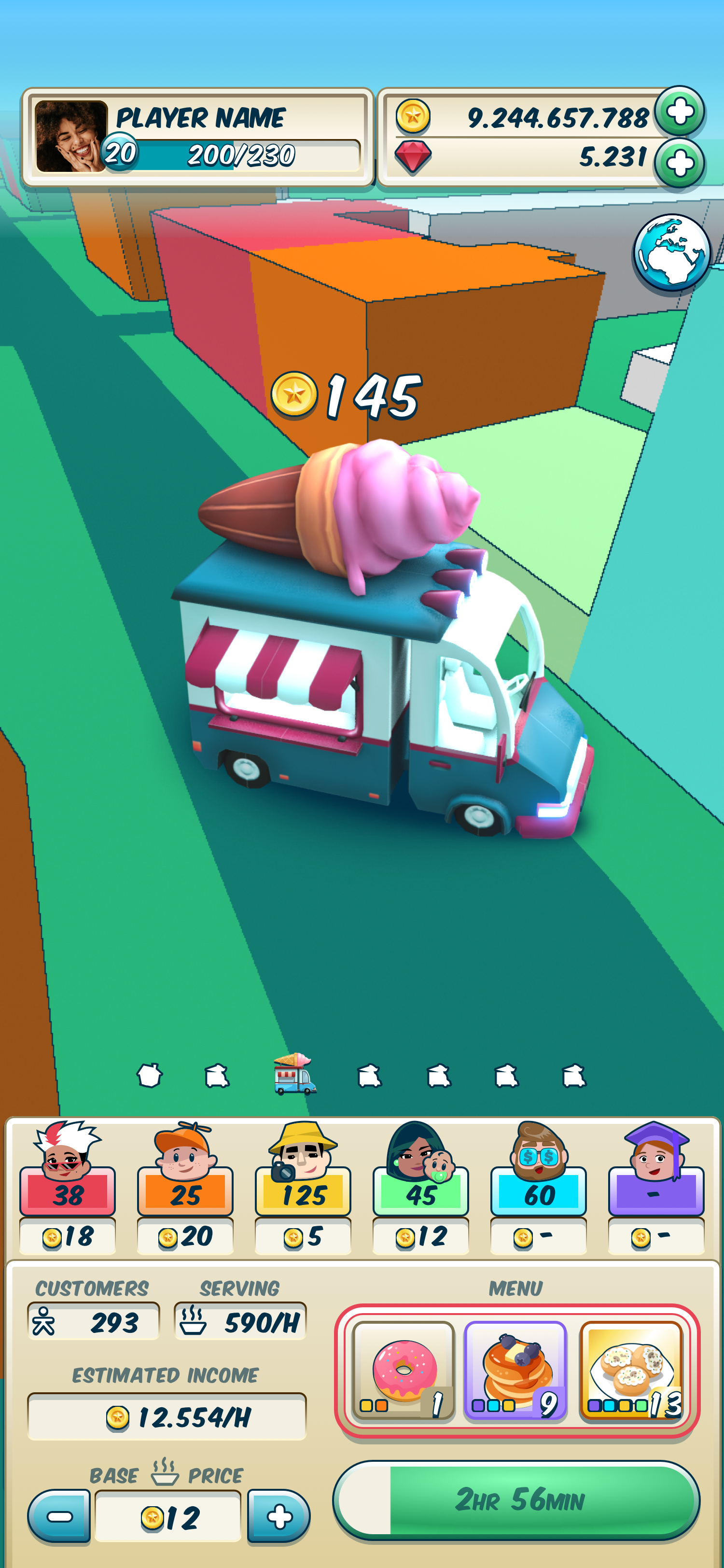This screenshot has height=1568, width=724.
Task: Open the punk customer card showing 38
Action: click(x=68, y=1187)
